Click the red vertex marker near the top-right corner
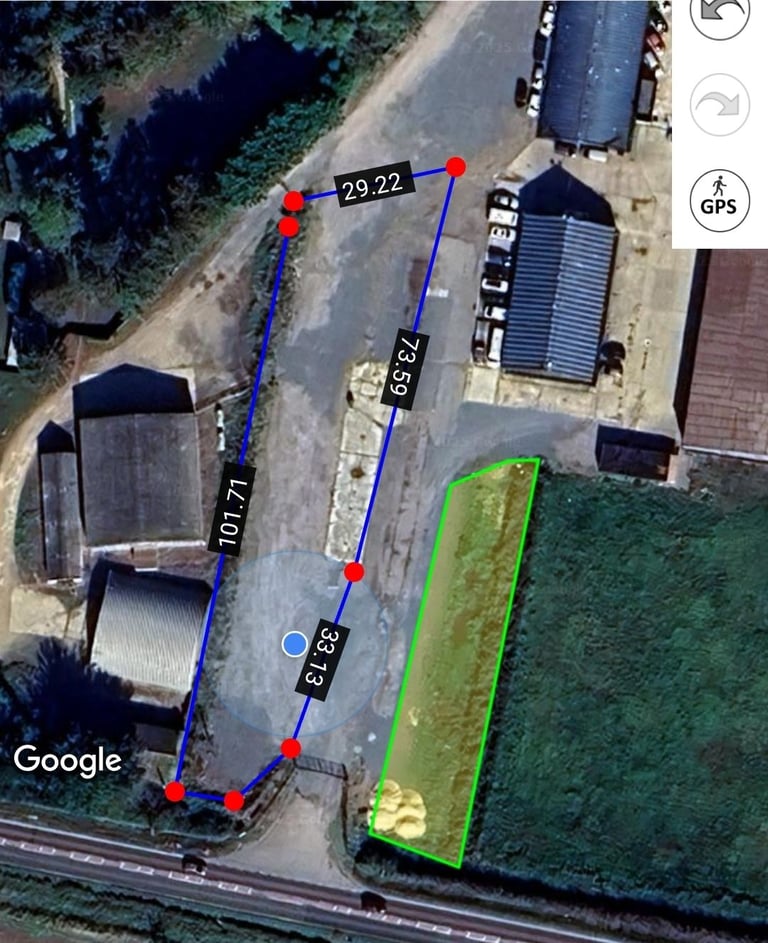Image resolution: width=768 pixels, height=943 pixels. [x=456, y=167]
